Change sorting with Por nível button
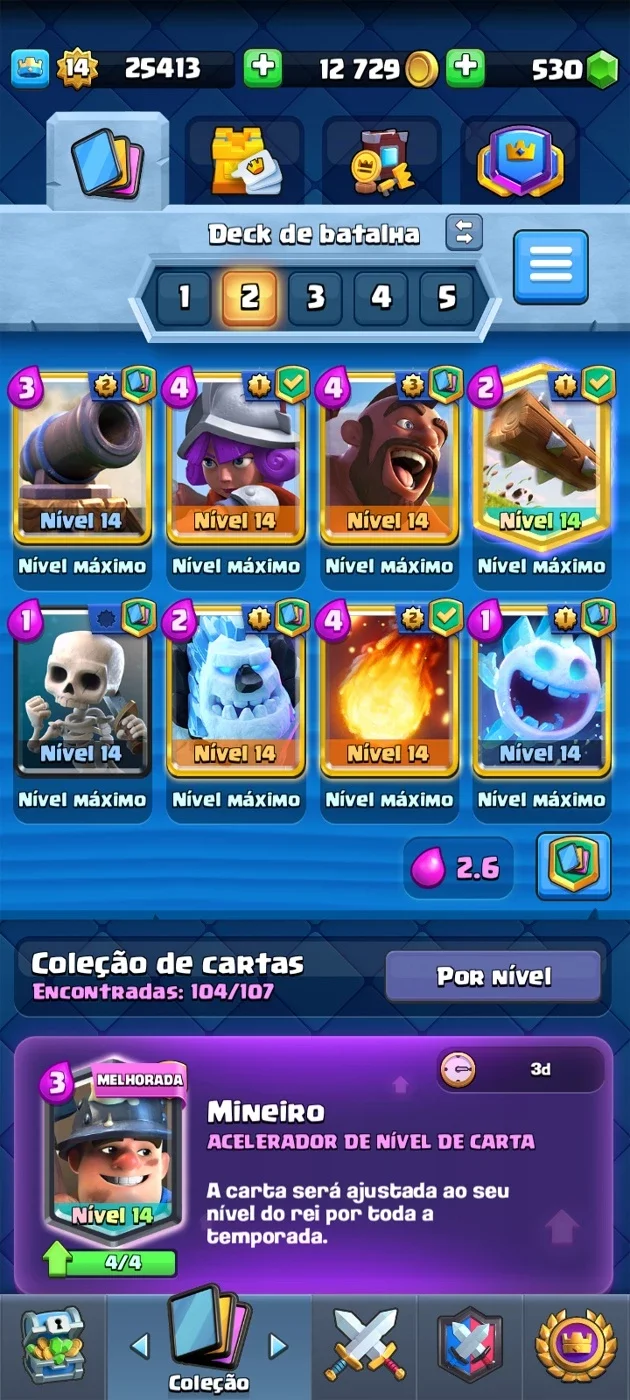Screen dimensions: 630x1400 [494, 976]
